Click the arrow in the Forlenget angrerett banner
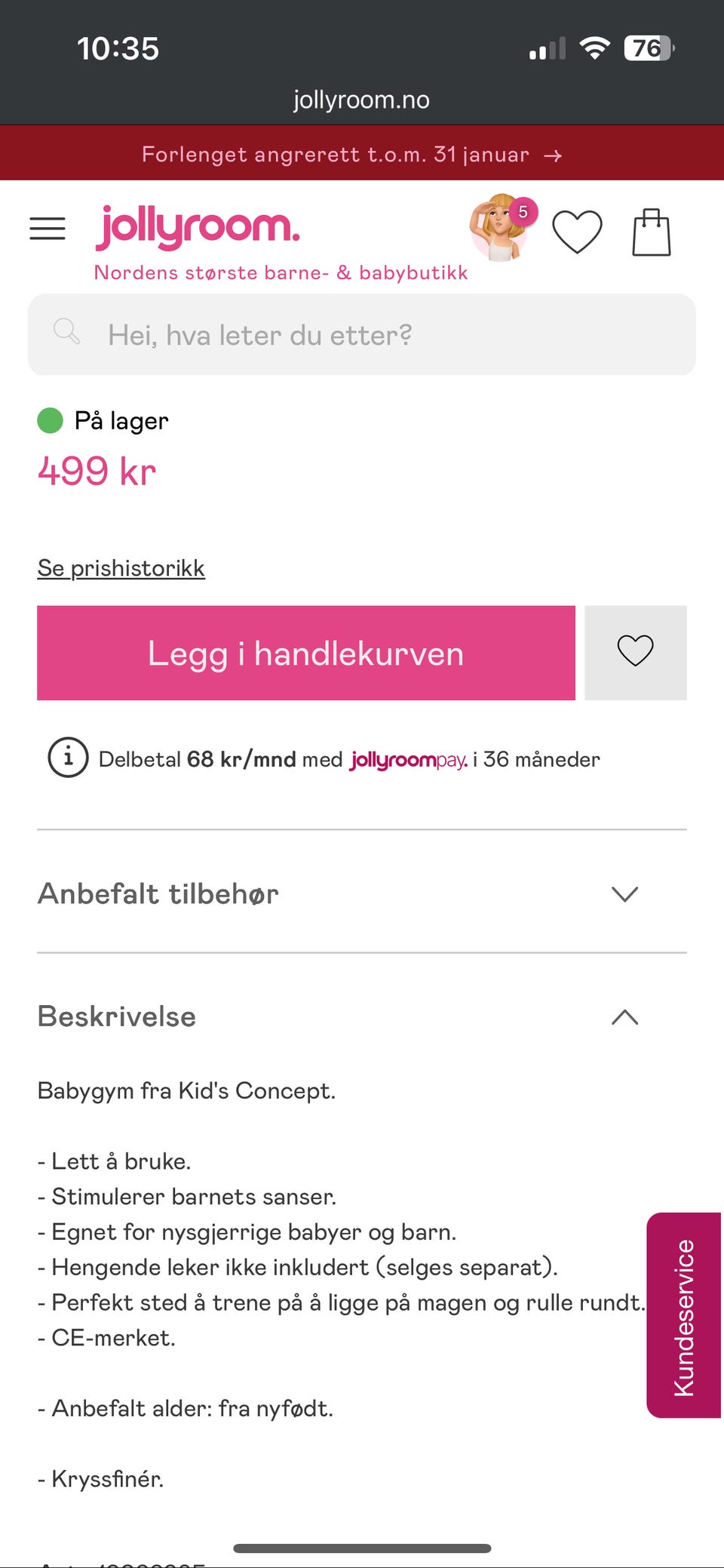724x1568 pixels. 556,155
